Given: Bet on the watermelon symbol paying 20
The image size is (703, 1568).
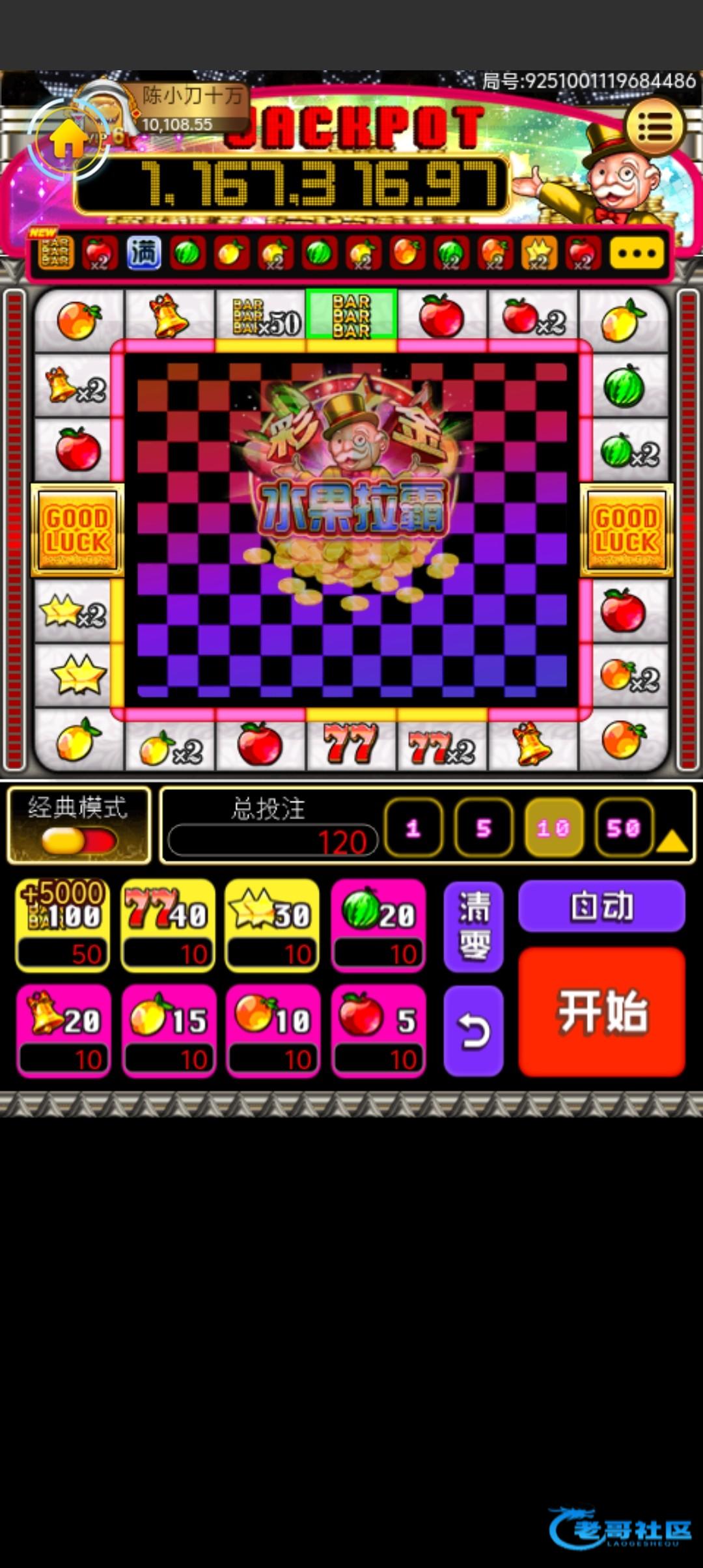Looking at the screenshot, I should 378,925.
